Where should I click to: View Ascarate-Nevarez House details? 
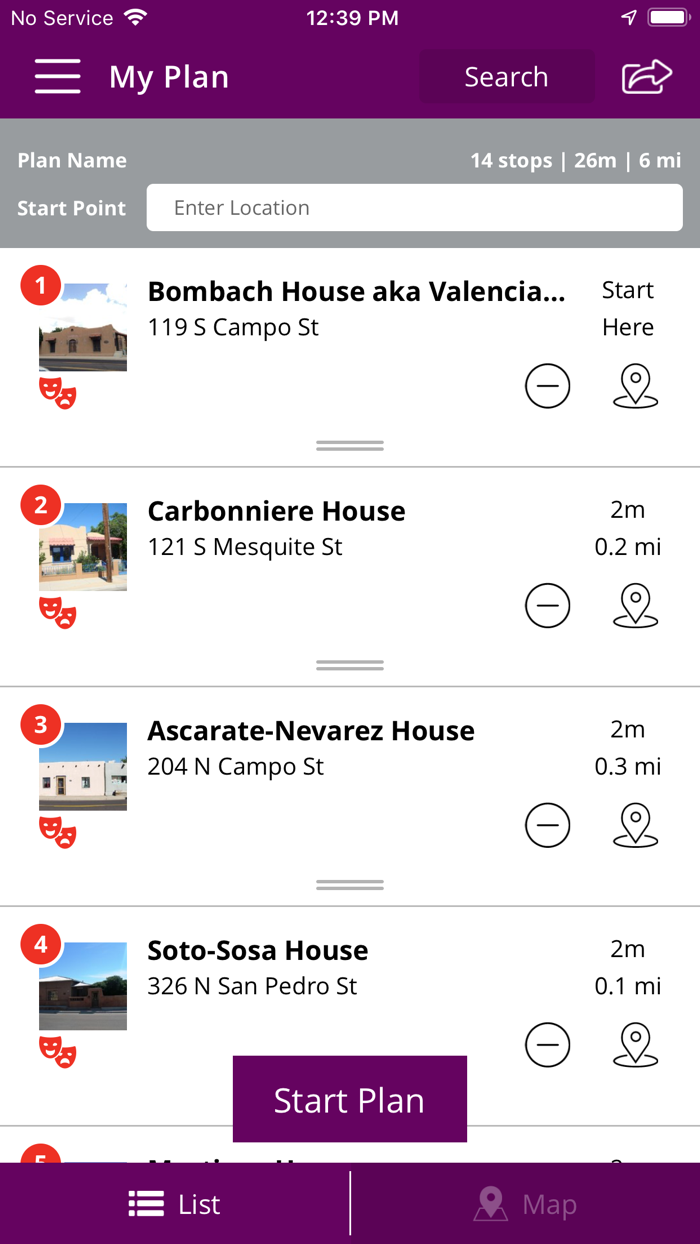pyautogui.click(x=310, y=731)
